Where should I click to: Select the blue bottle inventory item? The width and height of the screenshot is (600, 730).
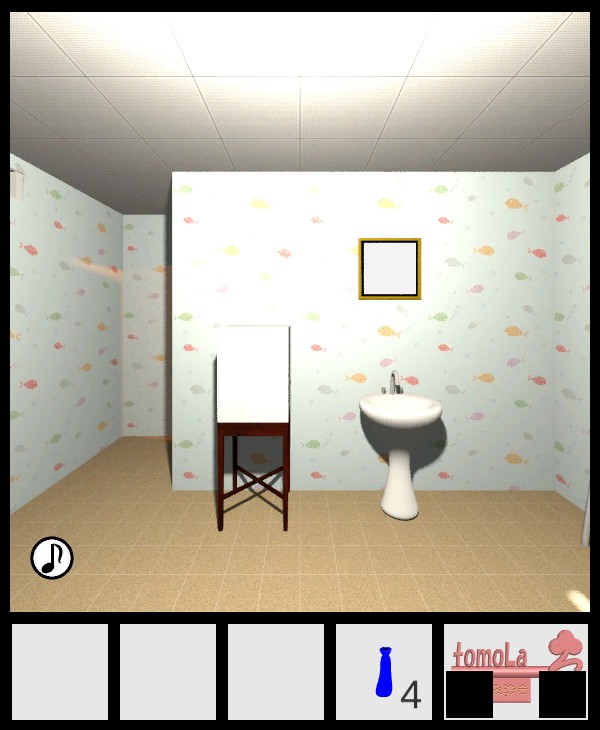coord(384,672)
